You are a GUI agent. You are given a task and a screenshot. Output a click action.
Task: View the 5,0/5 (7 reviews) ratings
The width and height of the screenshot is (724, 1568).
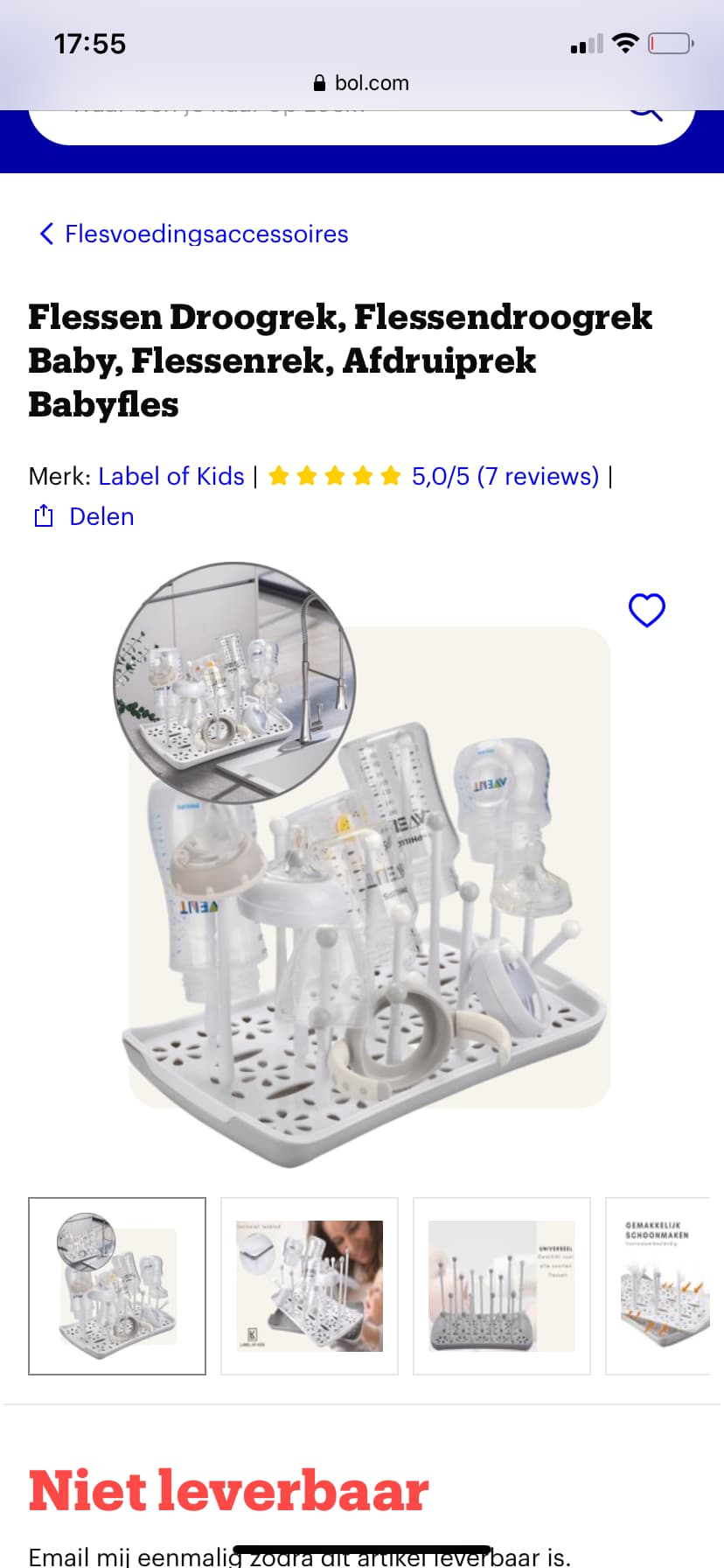pos(505,476)
